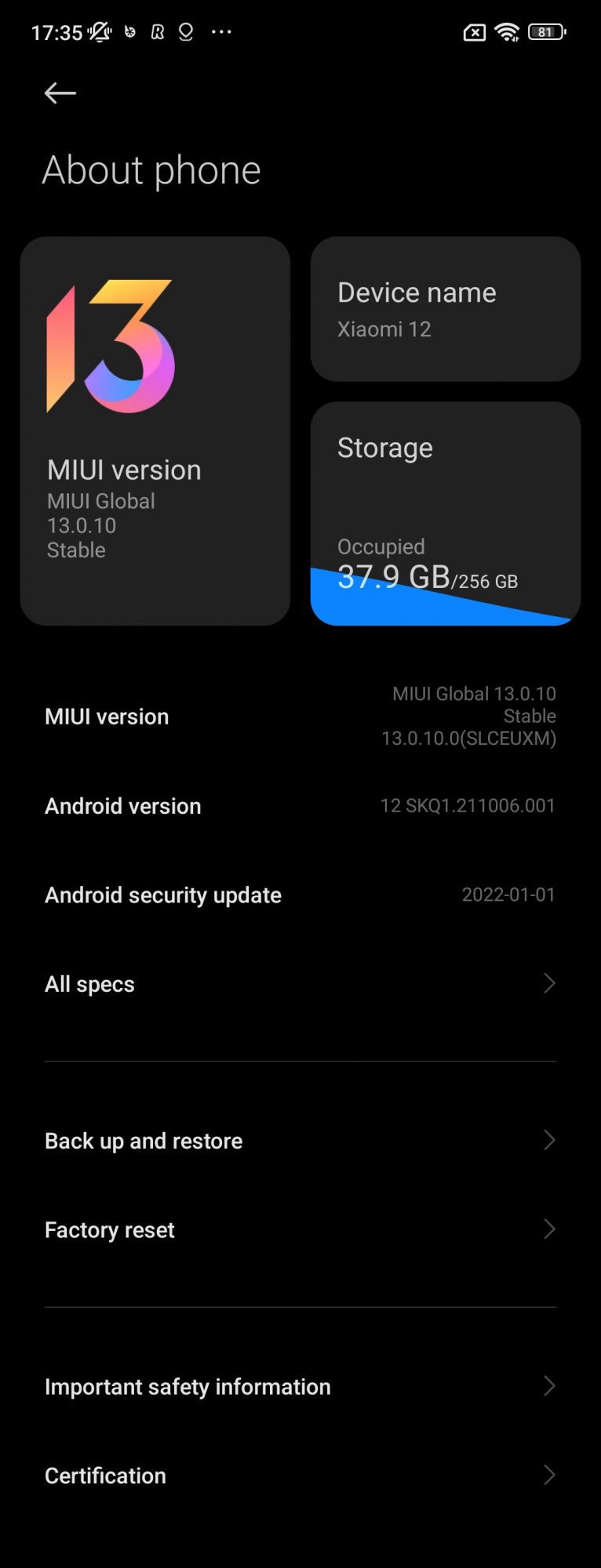
Task: Open Back up and restore
Action: (x=300, y=1141)
